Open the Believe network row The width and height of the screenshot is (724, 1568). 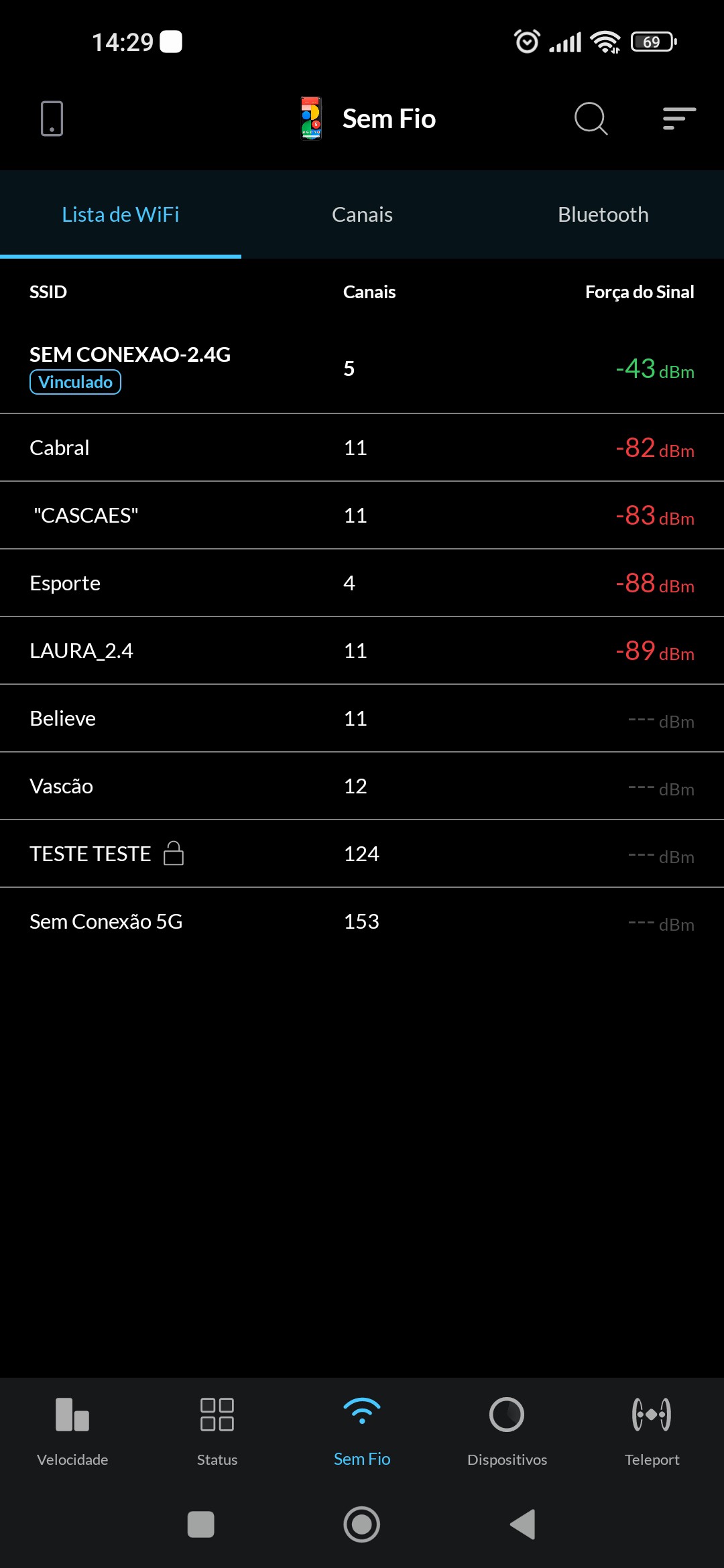(362, 718)
